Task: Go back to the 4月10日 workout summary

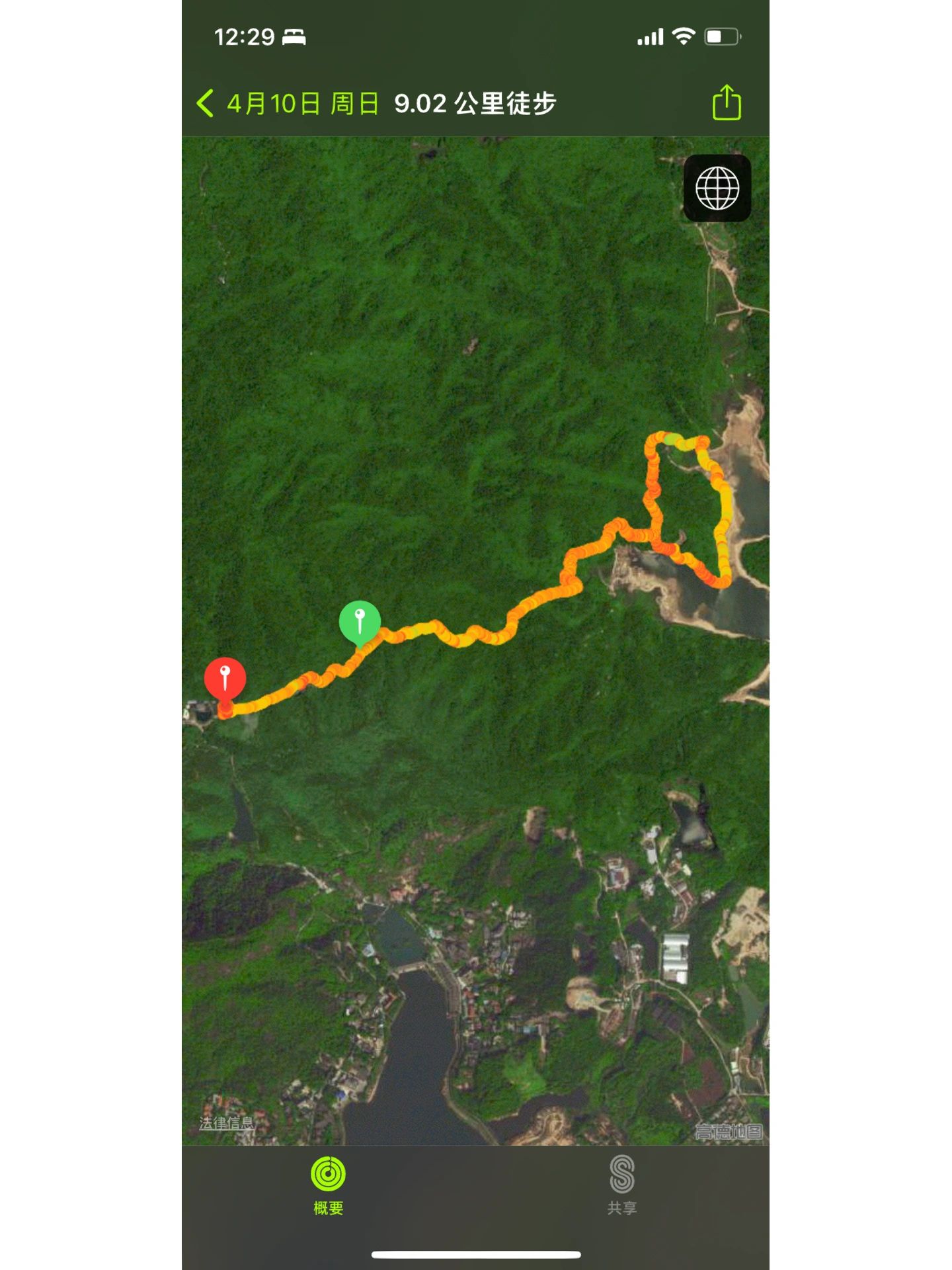Action: click(x=287, y=104)
